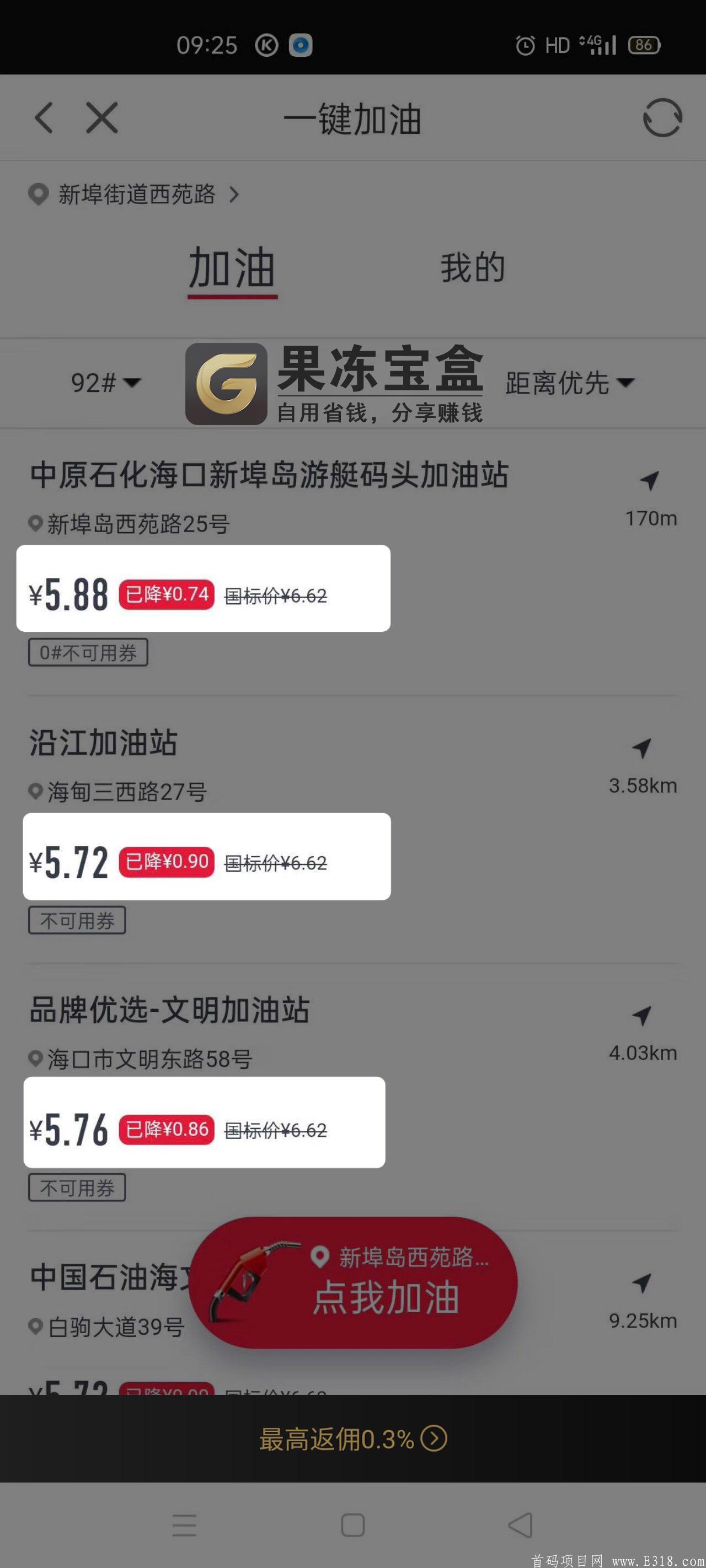Open 中原石化海口新埠岛游艇码头加油站 station
Viewport: 706px width, 1568px height.
point(269,475)
